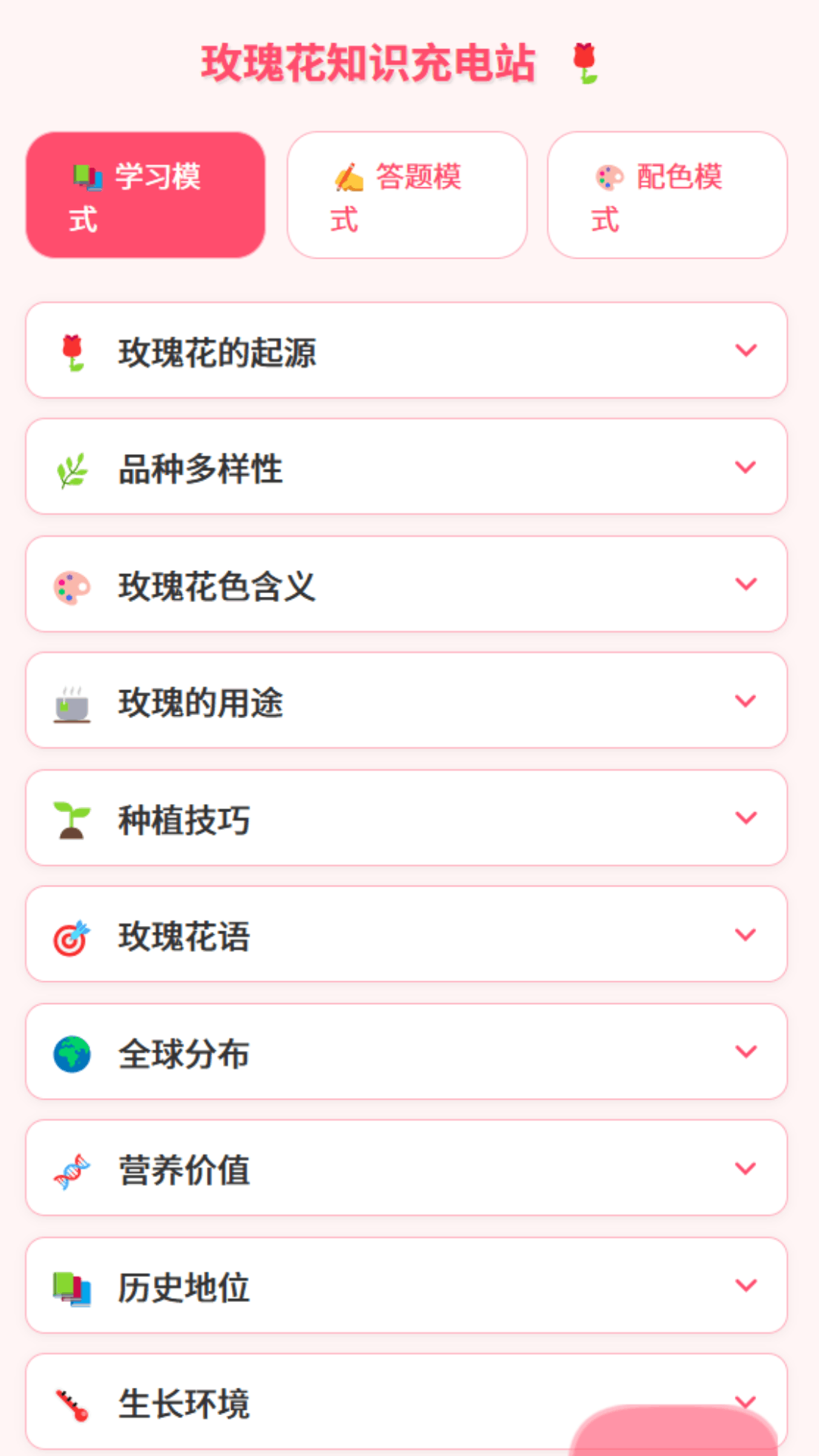Click the dart target icon next to 玫瑰花语
This screenshot has width=819, height=1456.
[72, 934]
